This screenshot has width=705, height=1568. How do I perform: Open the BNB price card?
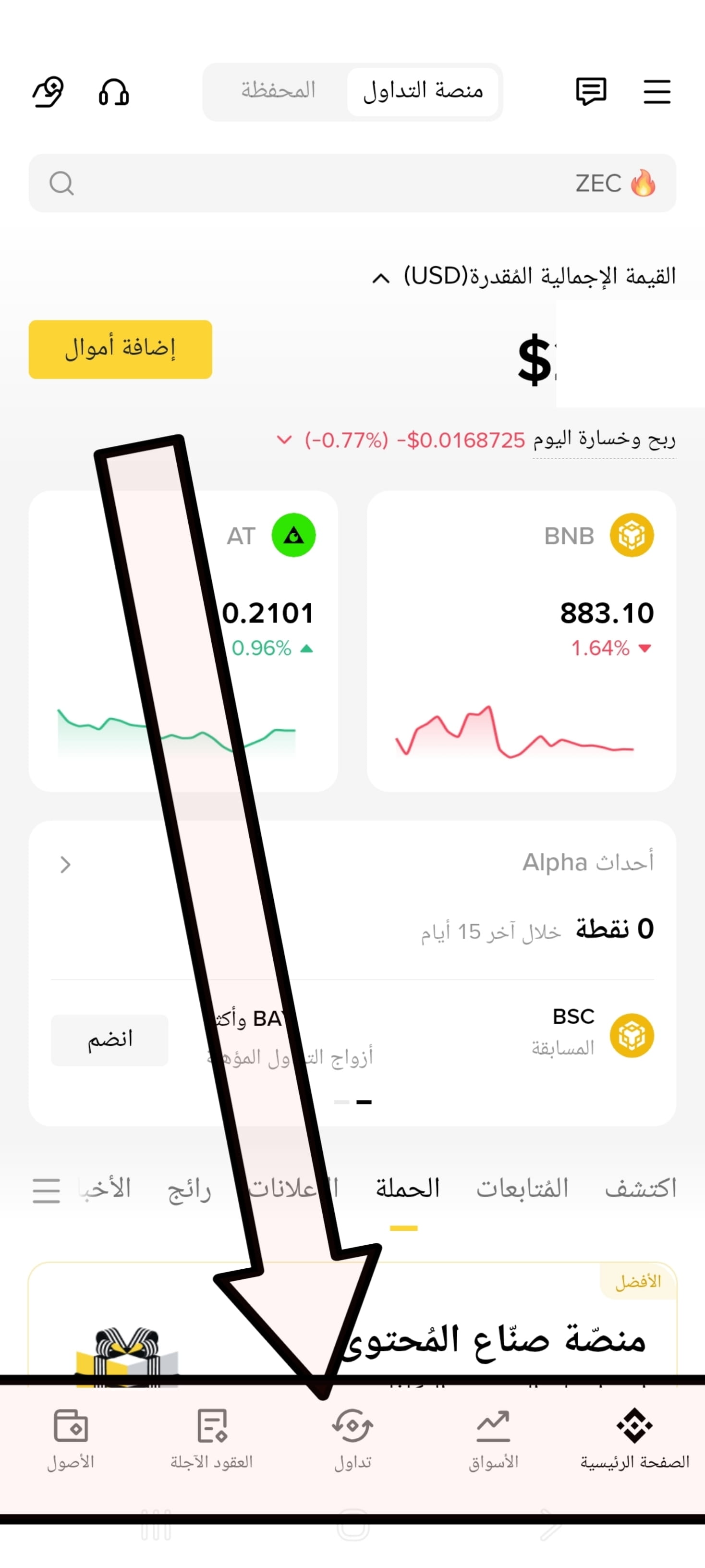coord(521,641)
